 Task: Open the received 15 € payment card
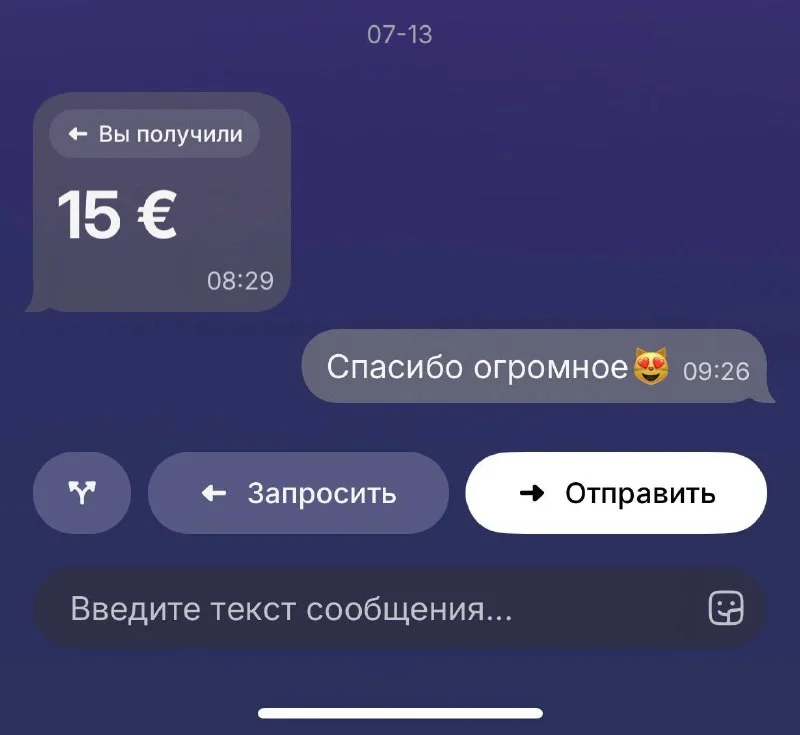[x=162, y=202]
